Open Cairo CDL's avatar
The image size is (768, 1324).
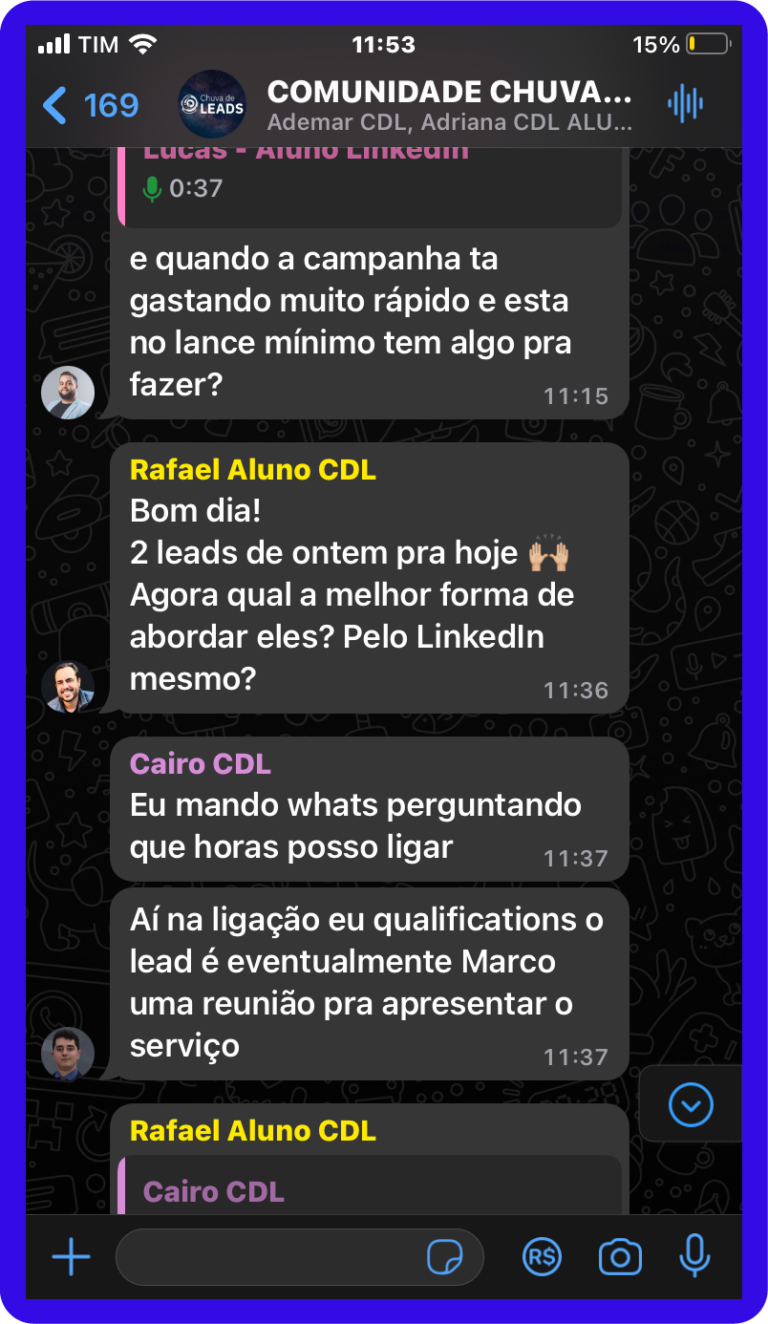coord(68,1054)
